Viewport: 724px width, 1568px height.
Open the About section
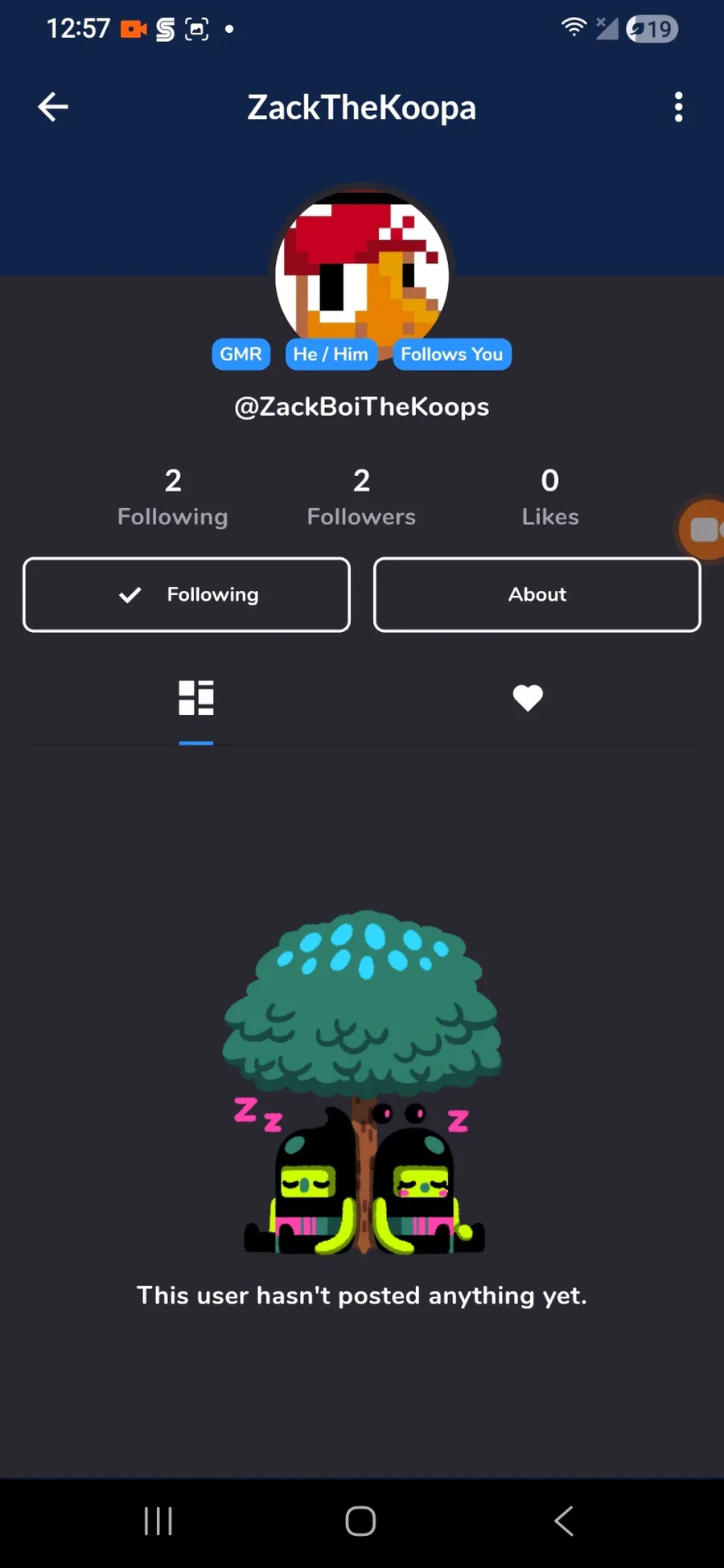tap(537, 594)
